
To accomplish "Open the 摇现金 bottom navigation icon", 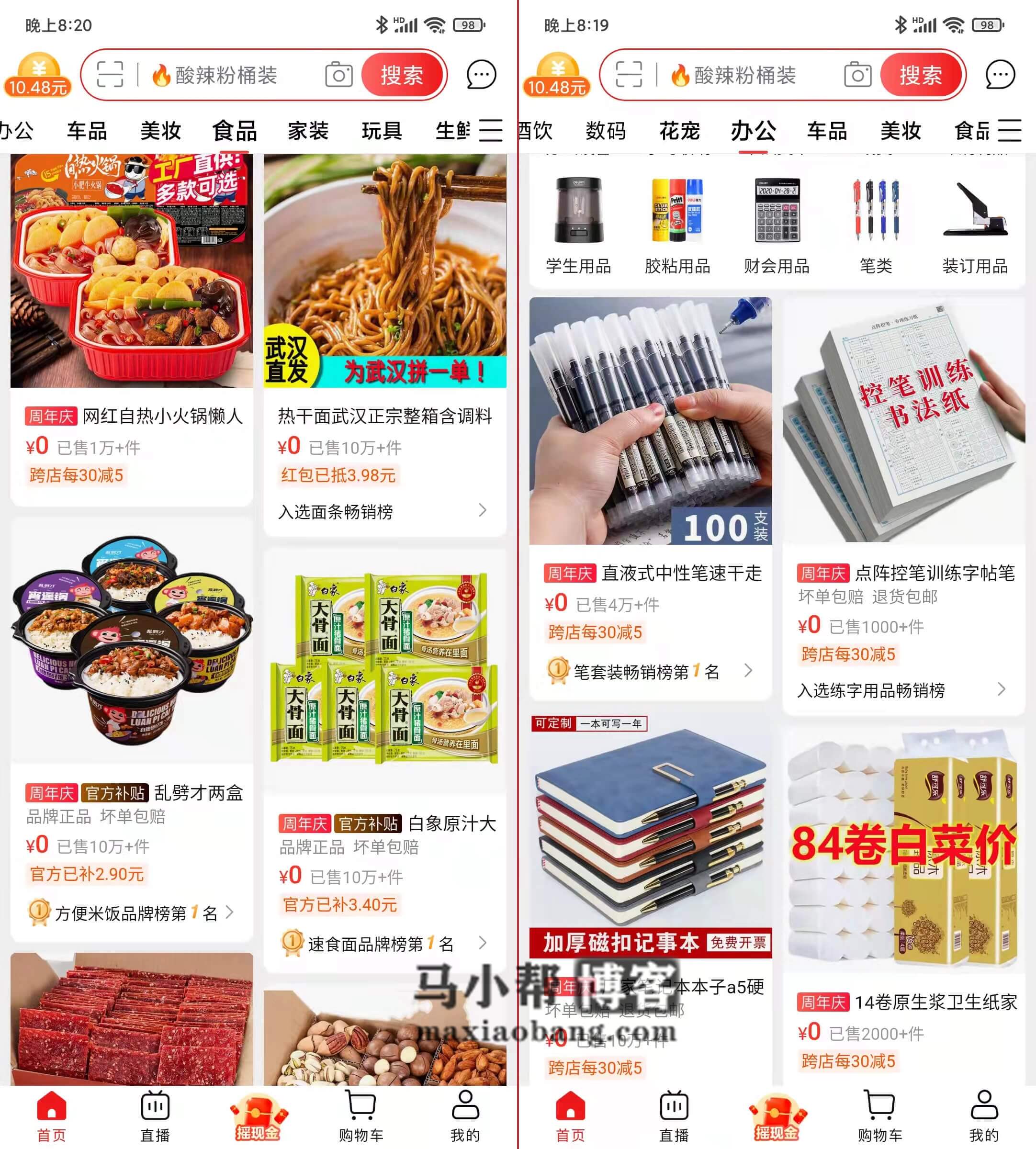I will point(257,1110).
